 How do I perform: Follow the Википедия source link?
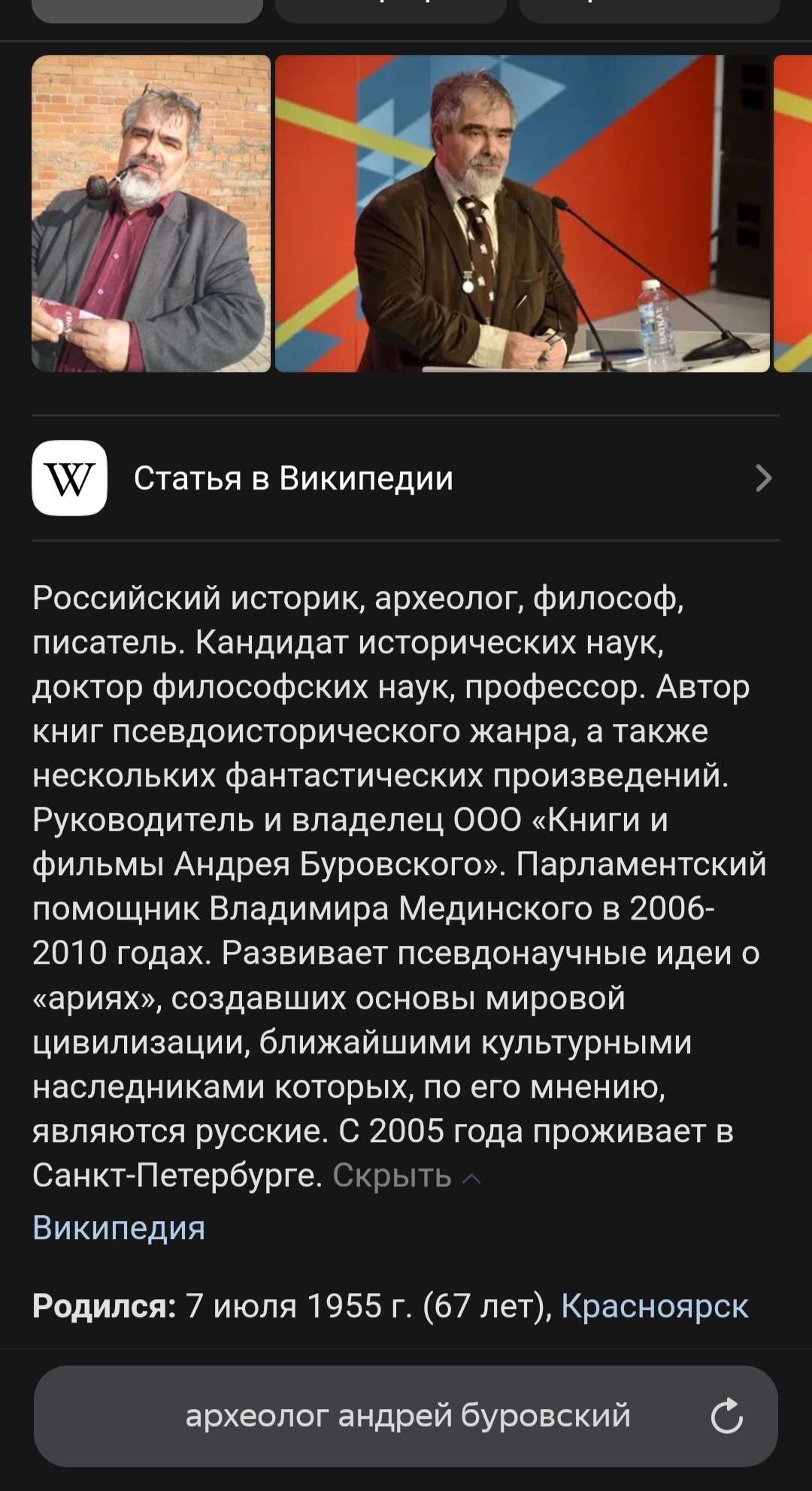pos(119,1228)
